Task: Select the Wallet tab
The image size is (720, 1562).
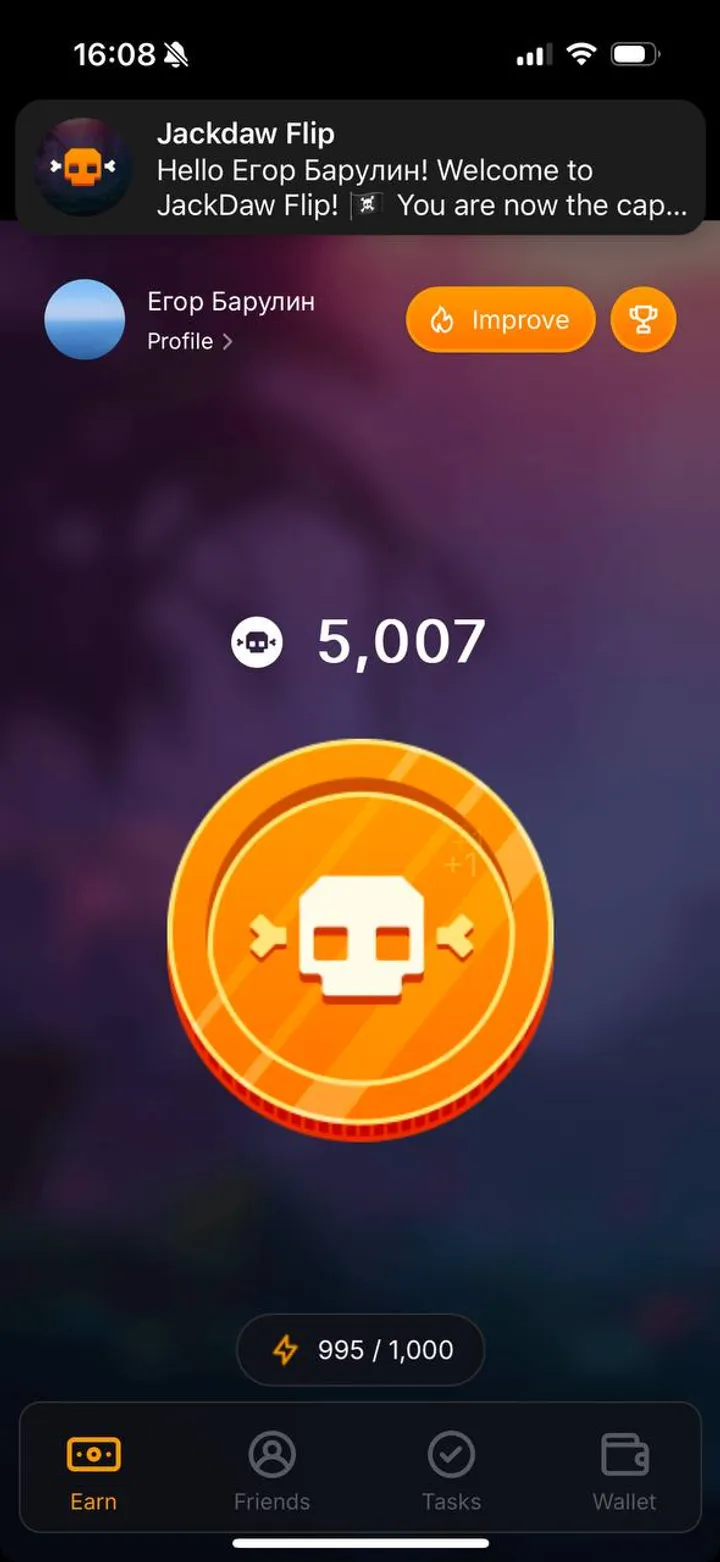Action: (x=625, y=1471)
